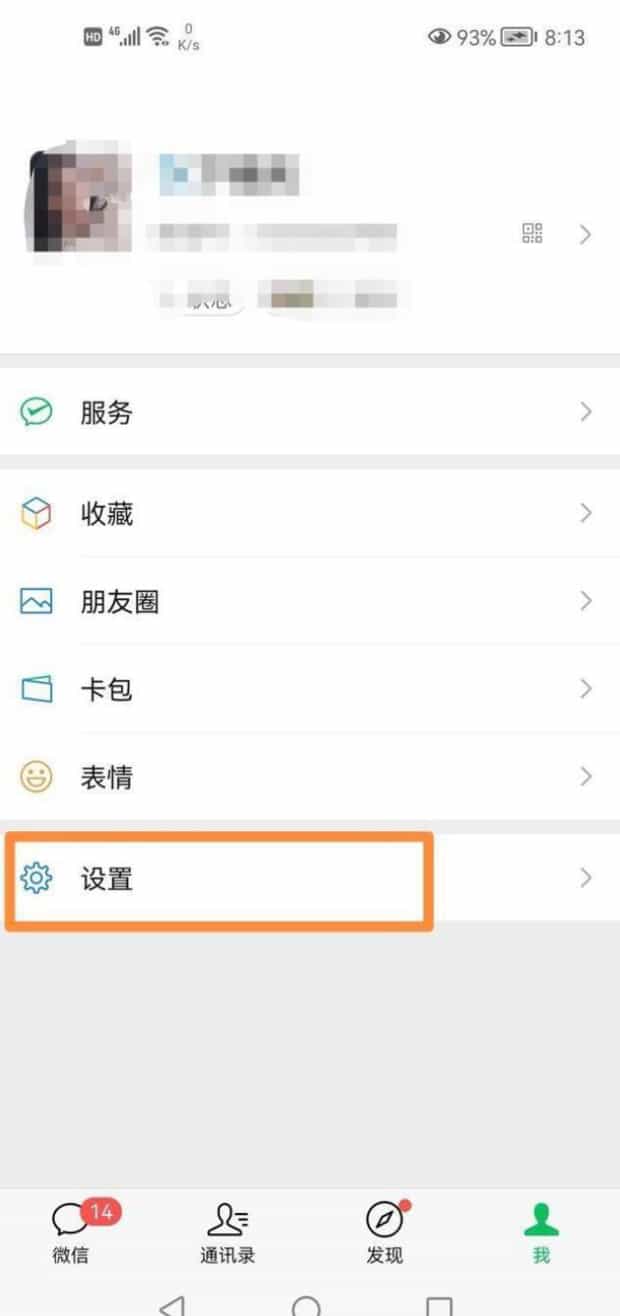Open the 服务 services row
This screenshot has height=1316, width=620.
point(300,412)
